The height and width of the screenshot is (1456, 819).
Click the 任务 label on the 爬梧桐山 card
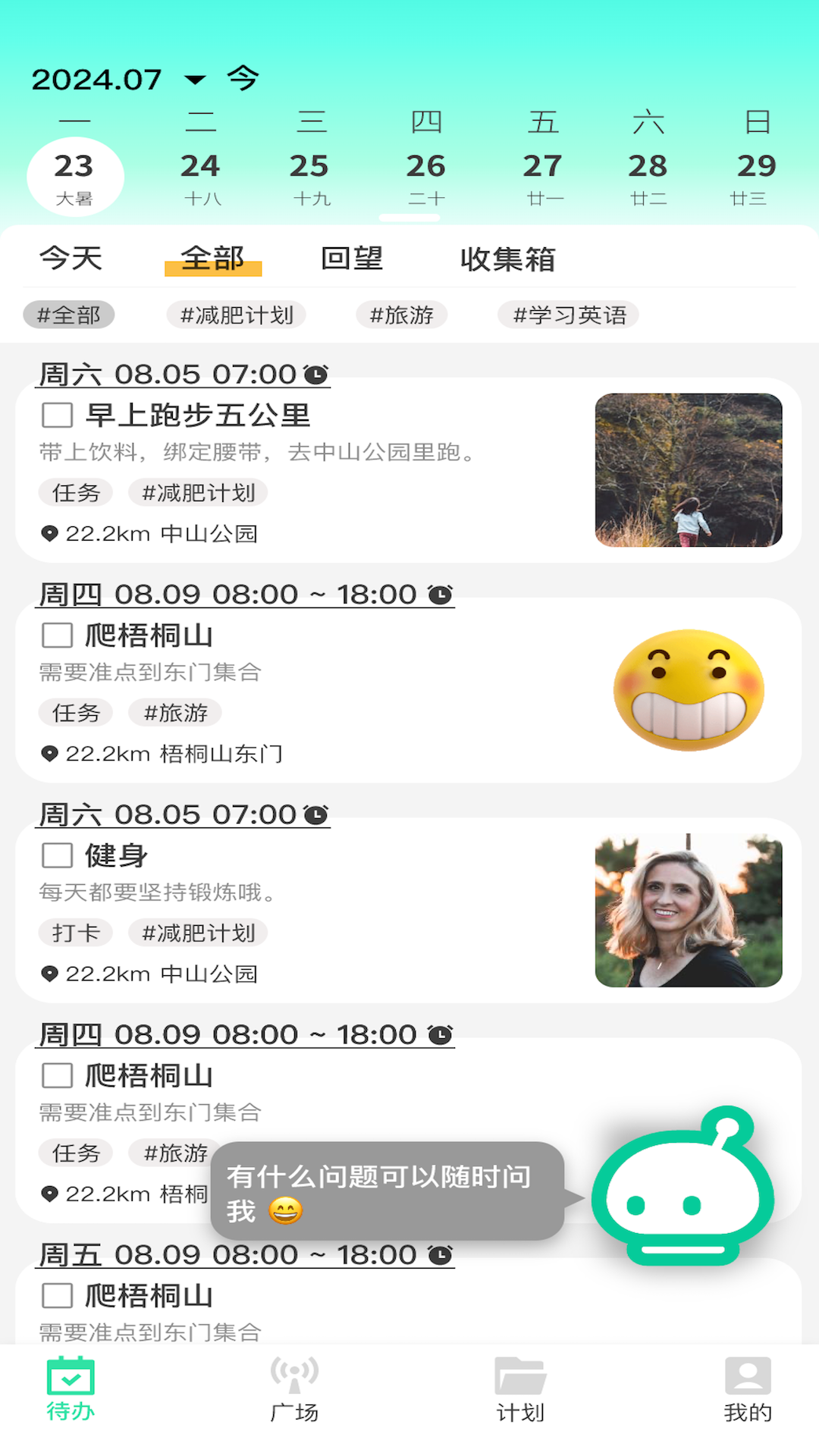point(75,713)
